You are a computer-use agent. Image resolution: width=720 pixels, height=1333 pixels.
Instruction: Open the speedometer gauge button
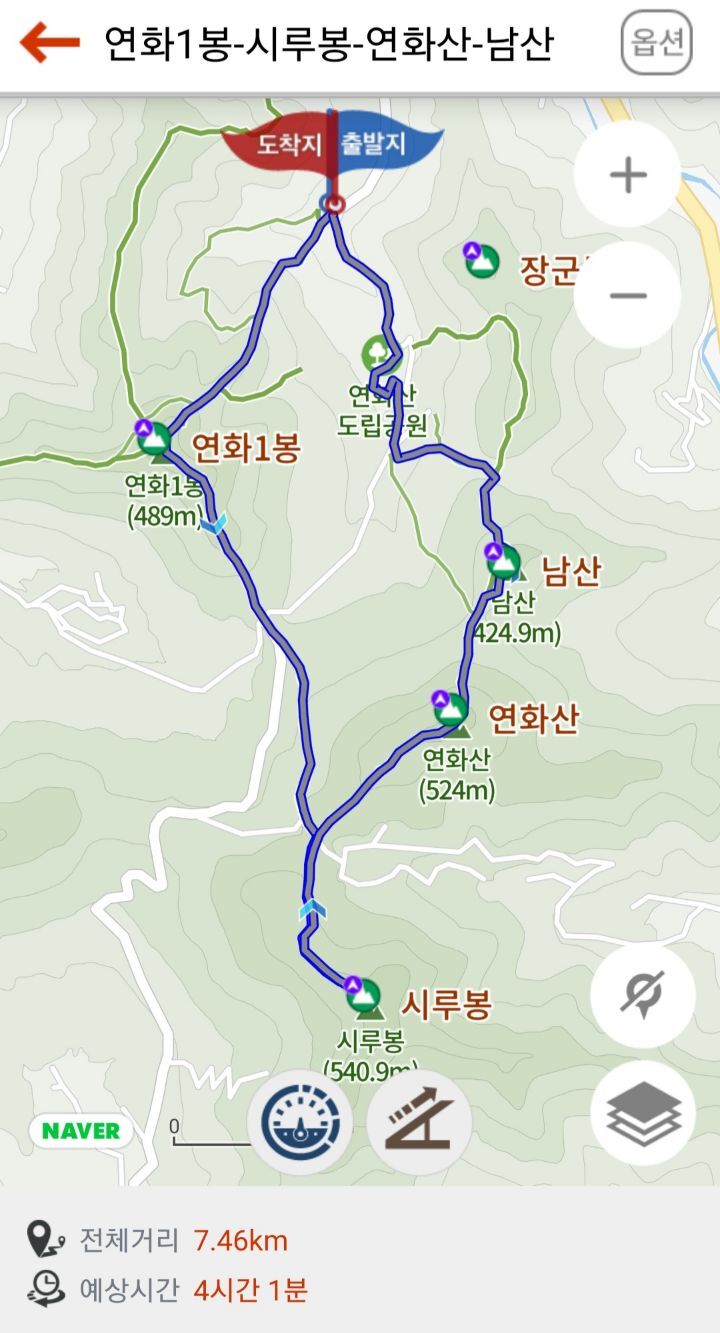300,1123
